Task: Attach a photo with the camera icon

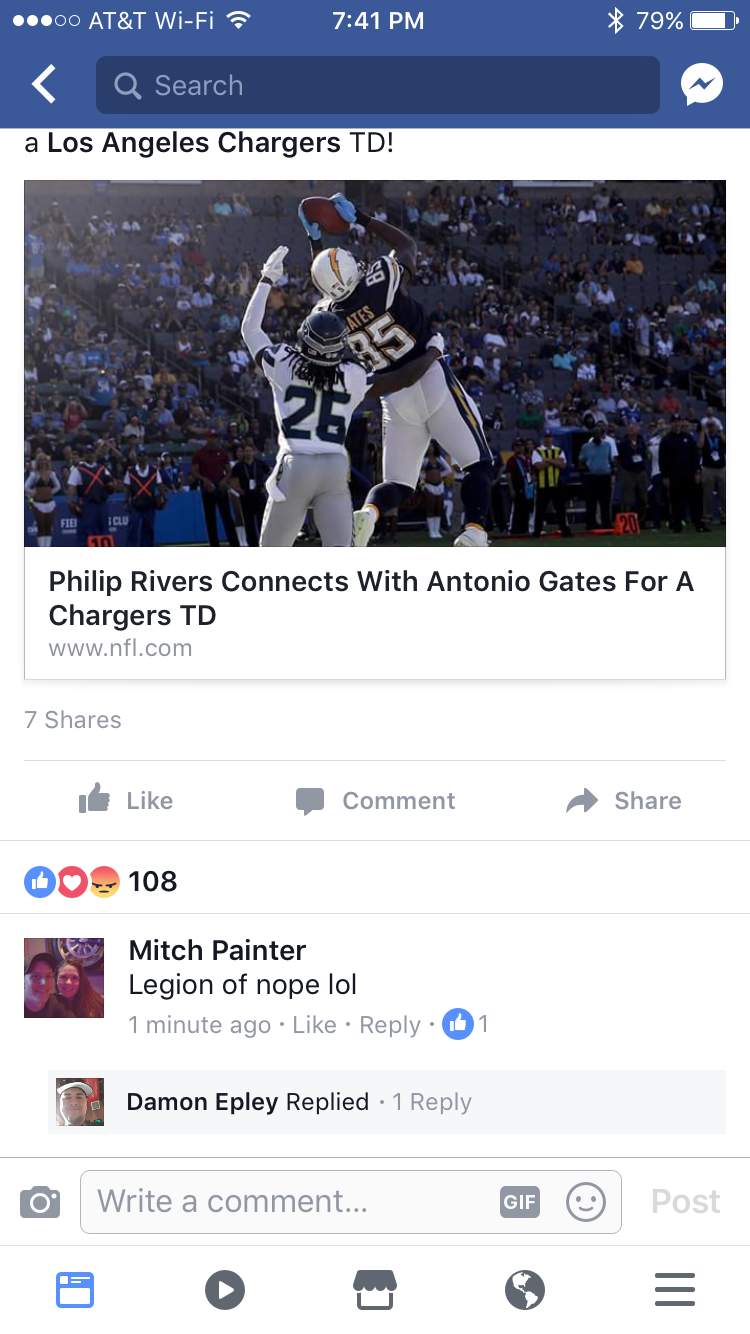Action: [40, 1201]
